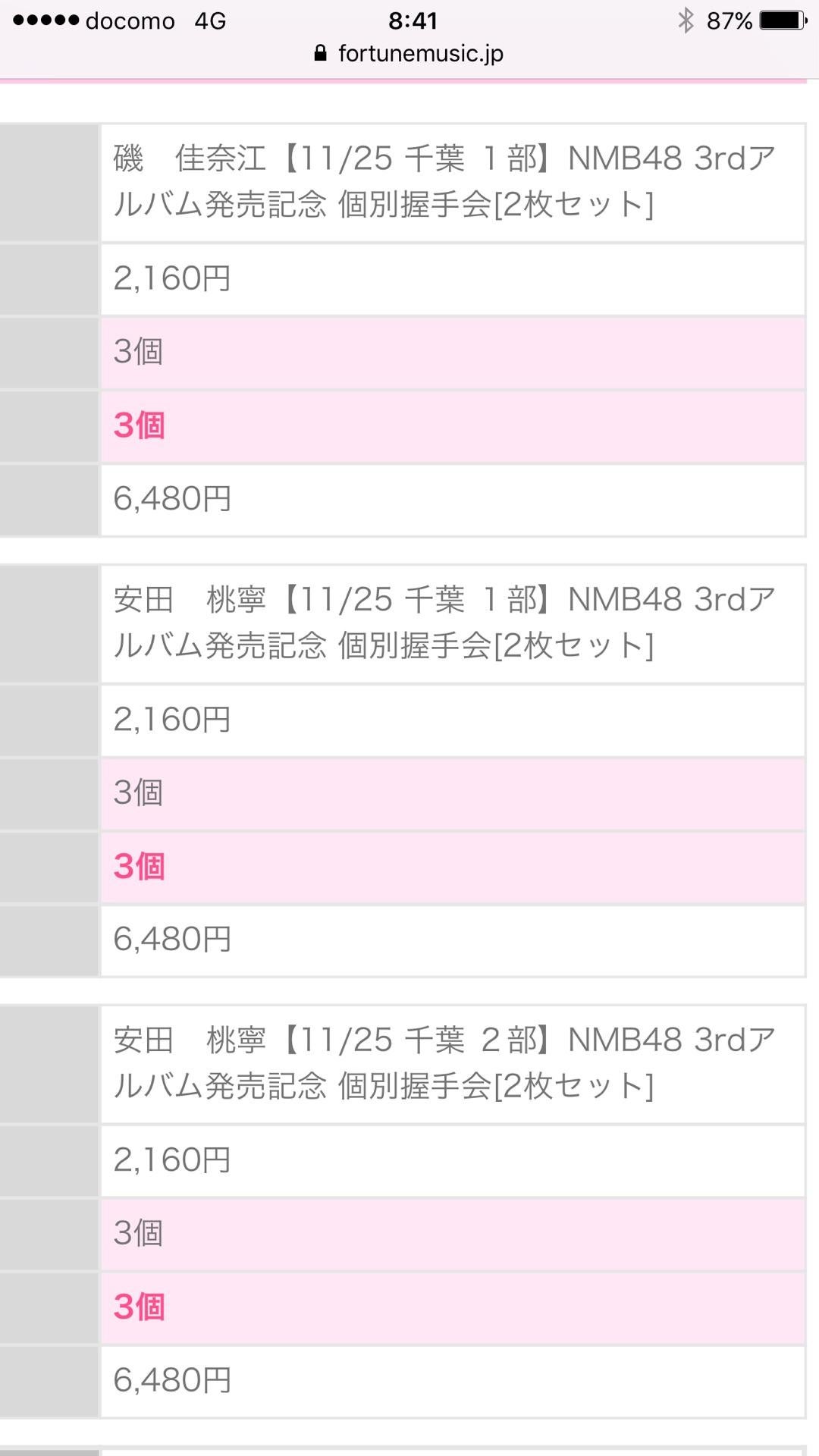Tap the fortunemusic.jp address bar
The width and height of the screenshot is (819, 1456).
click(x=409, y=54)
